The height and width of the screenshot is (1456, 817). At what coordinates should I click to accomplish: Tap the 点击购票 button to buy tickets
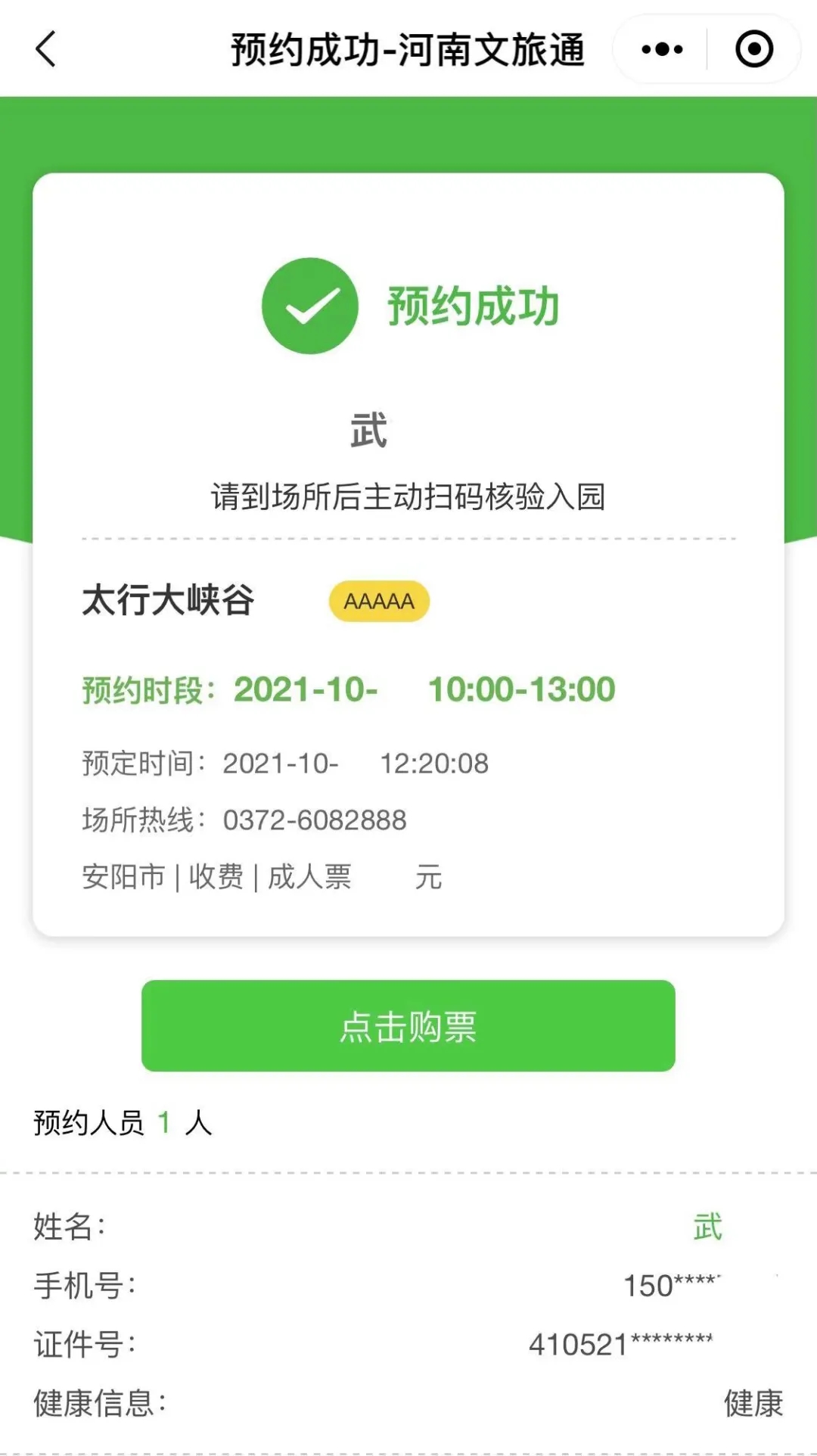tap(408, 1025)
